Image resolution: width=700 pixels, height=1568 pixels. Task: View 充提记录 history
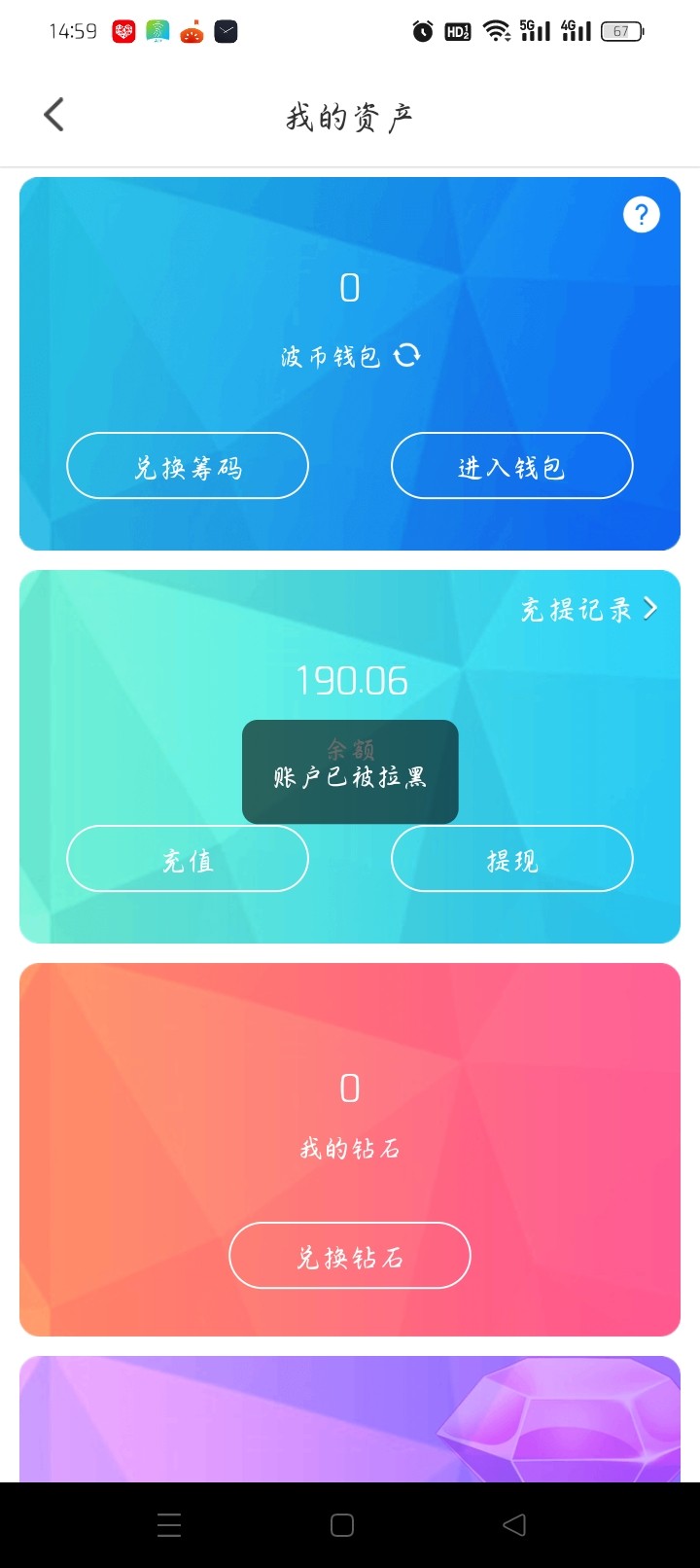588,610
